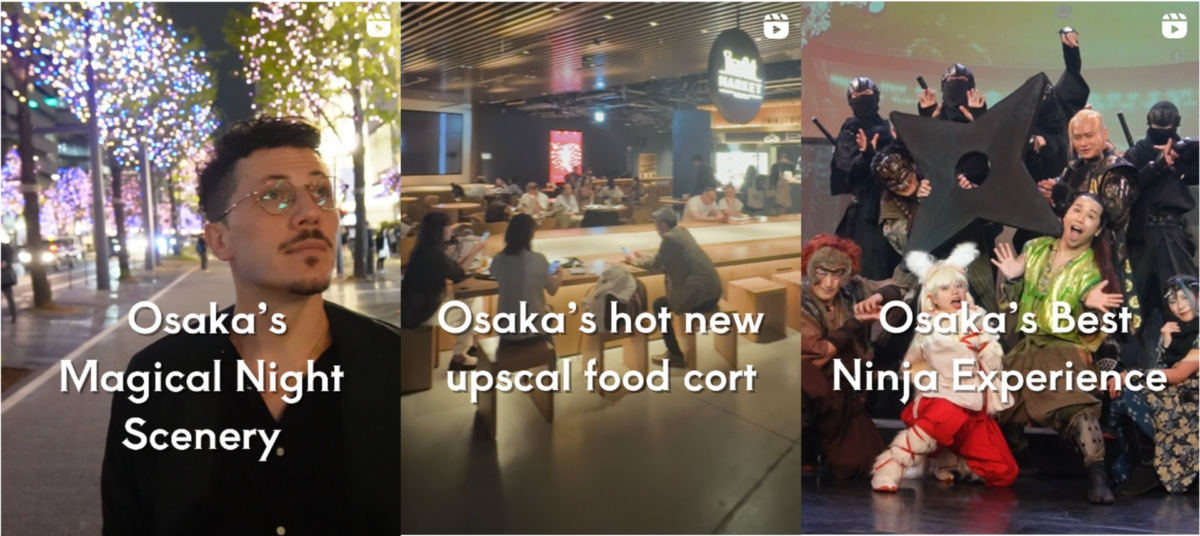Play the Osaka's hot new upscal food cort reel

[600, 270]
